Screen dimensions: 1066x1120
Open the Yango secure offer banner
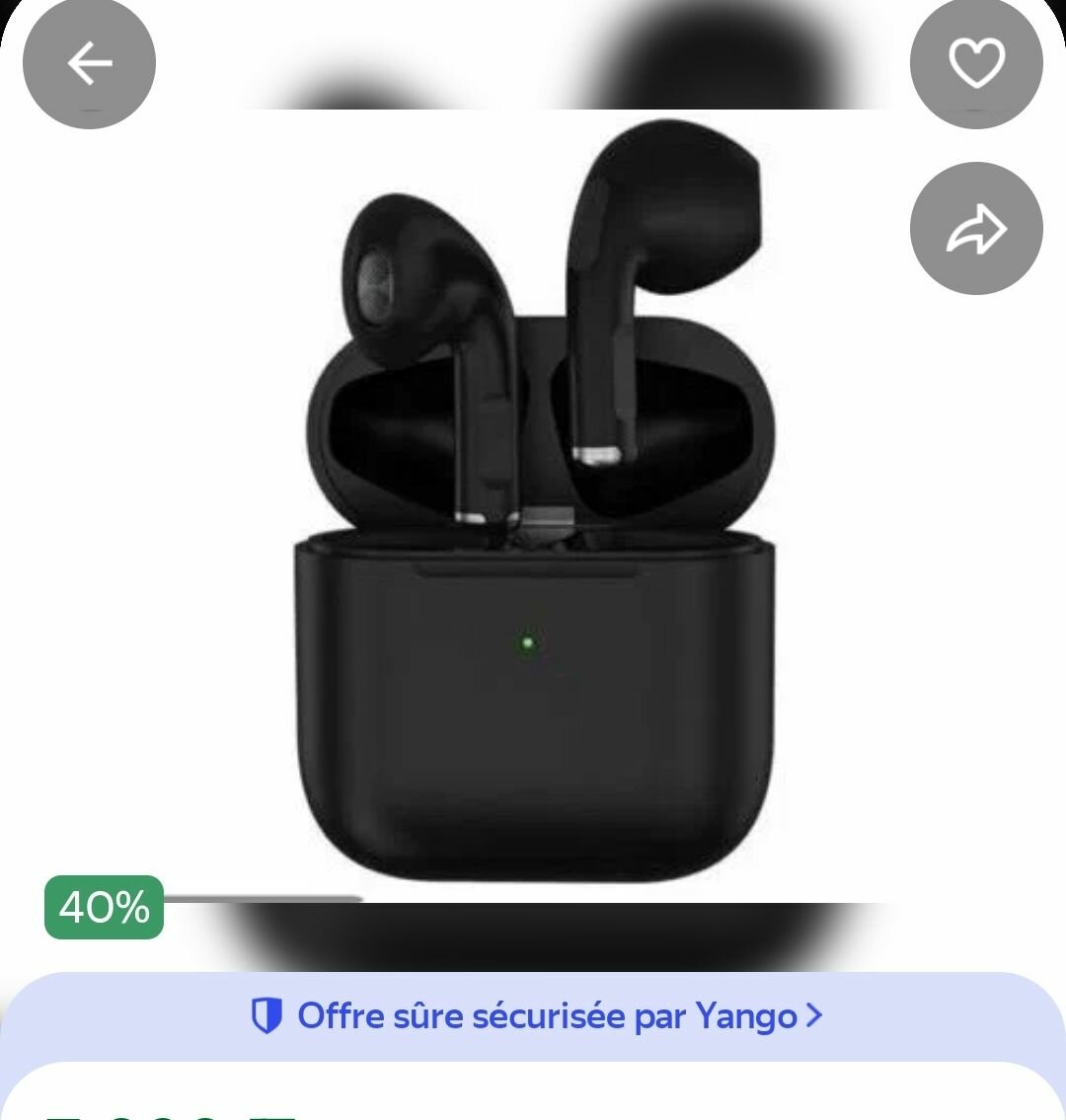click(536, 1015)
